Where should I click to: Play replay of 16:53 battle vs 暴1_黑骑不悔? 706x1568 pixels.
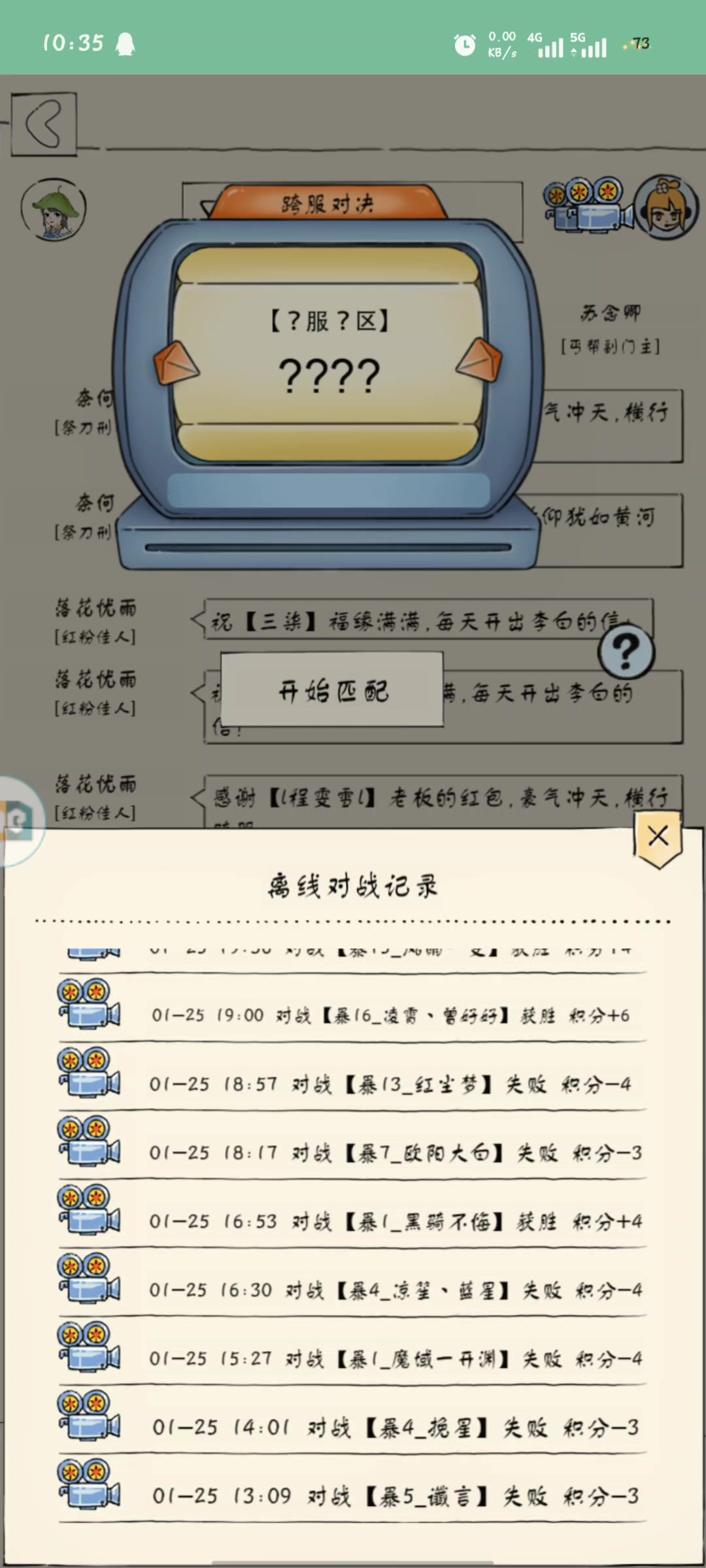point(89,1210)
